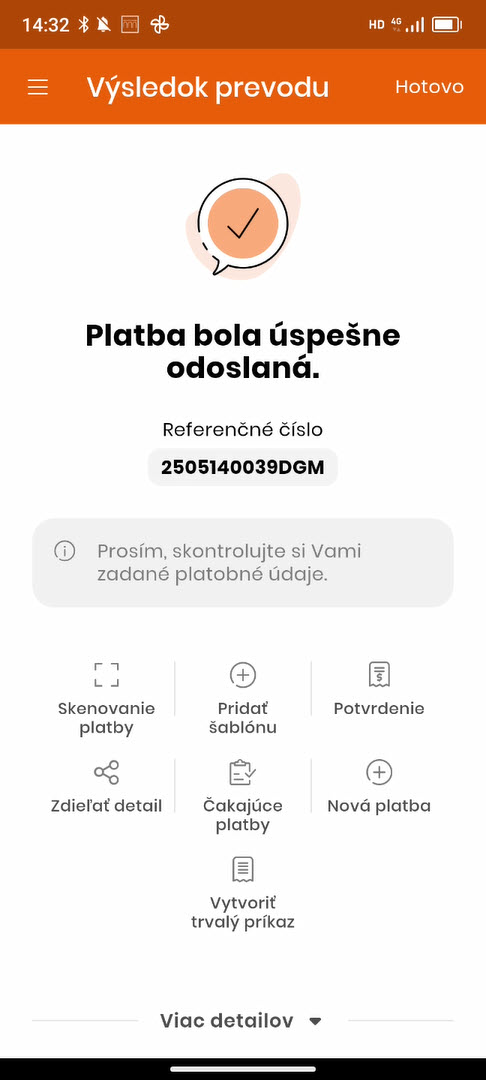Open the Potvrdenie receipt option
Image resolution: width=486 pixels, height=1080 pixels.
pyautogui.click(x=379, y=689)
